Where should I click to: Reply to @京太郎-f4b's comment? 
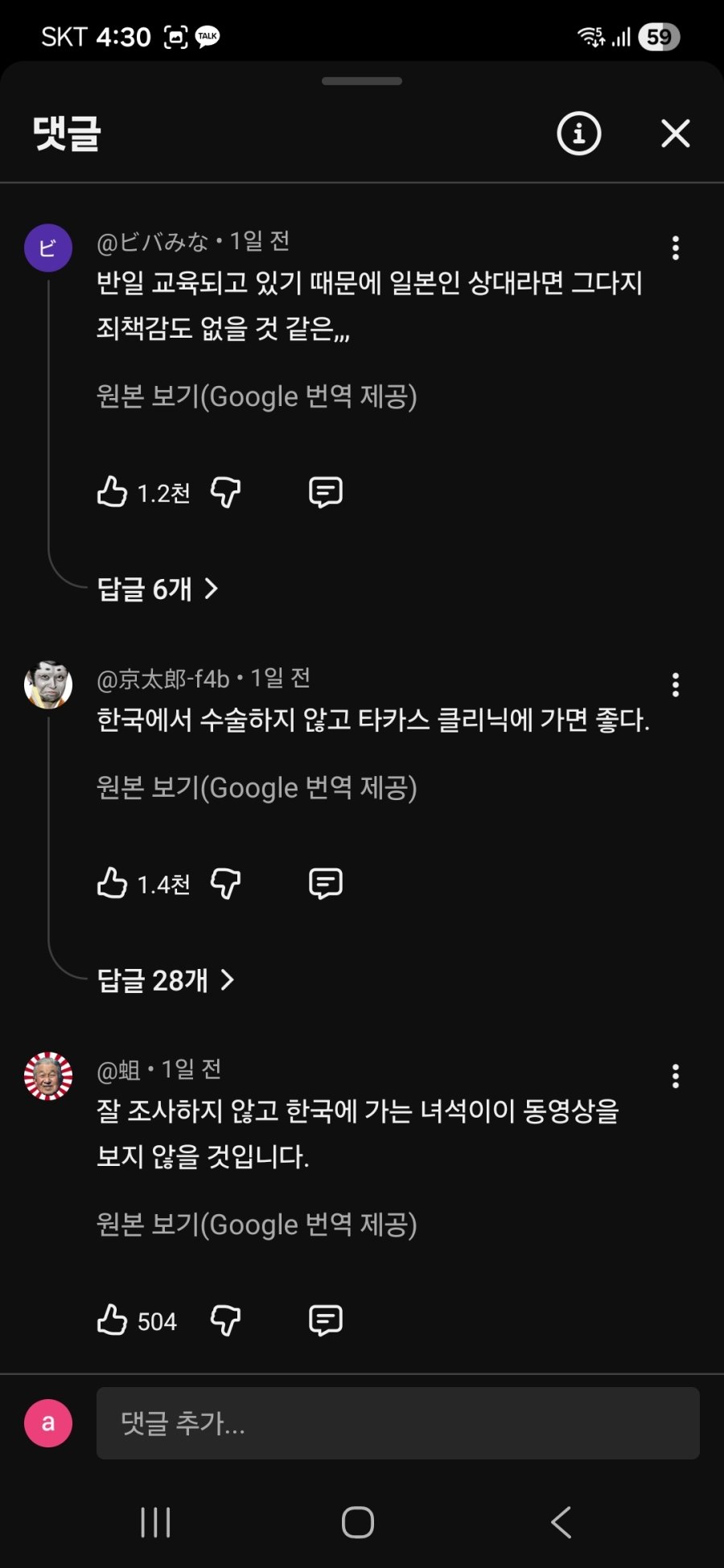326,883
